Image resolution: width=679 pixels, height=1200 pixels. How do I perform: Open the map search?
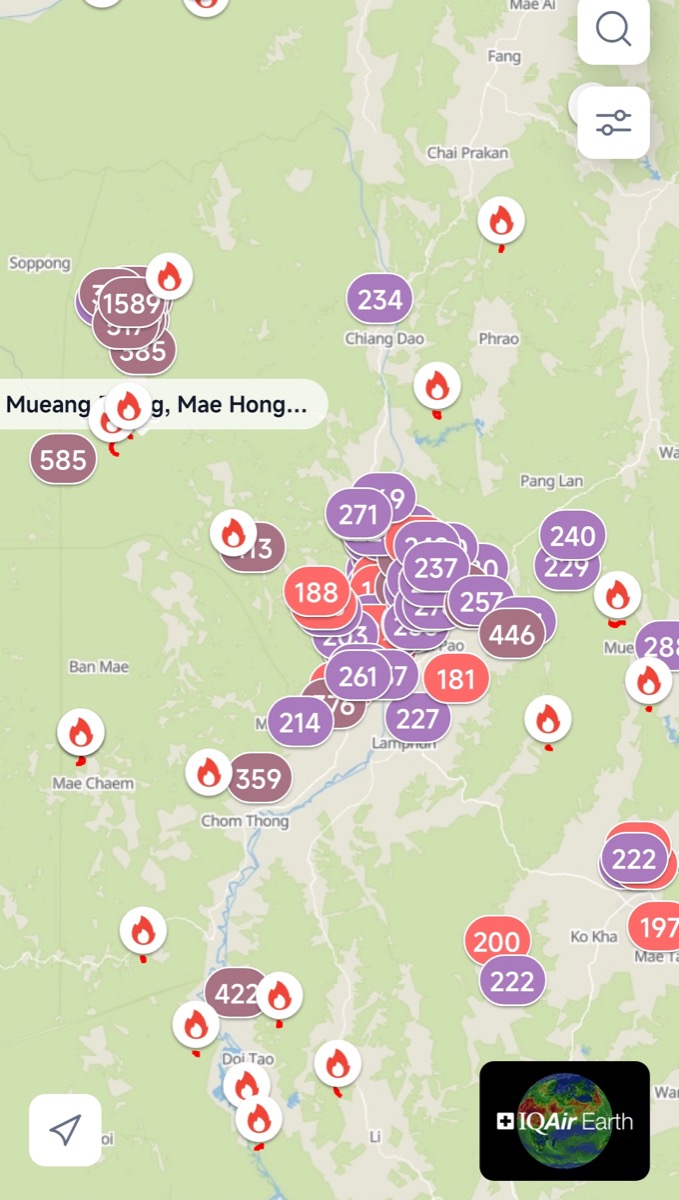613,29
